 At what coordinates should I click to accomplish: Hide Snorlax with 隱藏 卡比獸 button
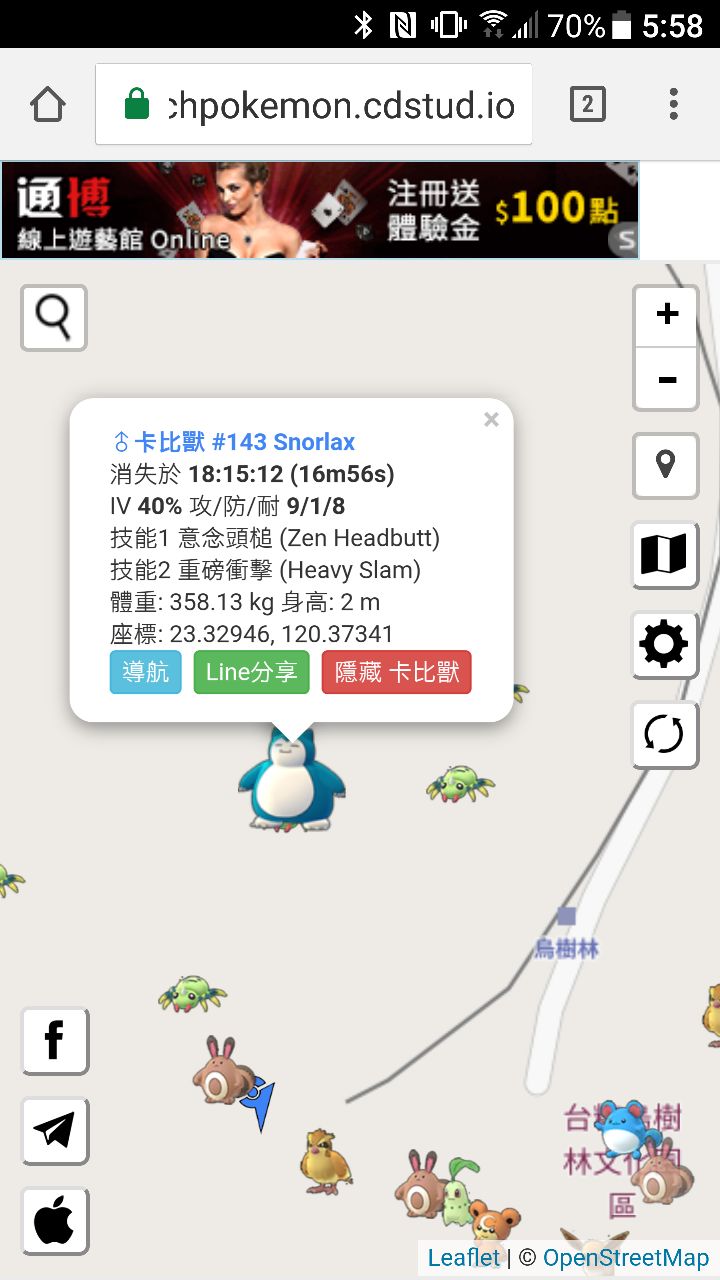click(x=396, y=672)
